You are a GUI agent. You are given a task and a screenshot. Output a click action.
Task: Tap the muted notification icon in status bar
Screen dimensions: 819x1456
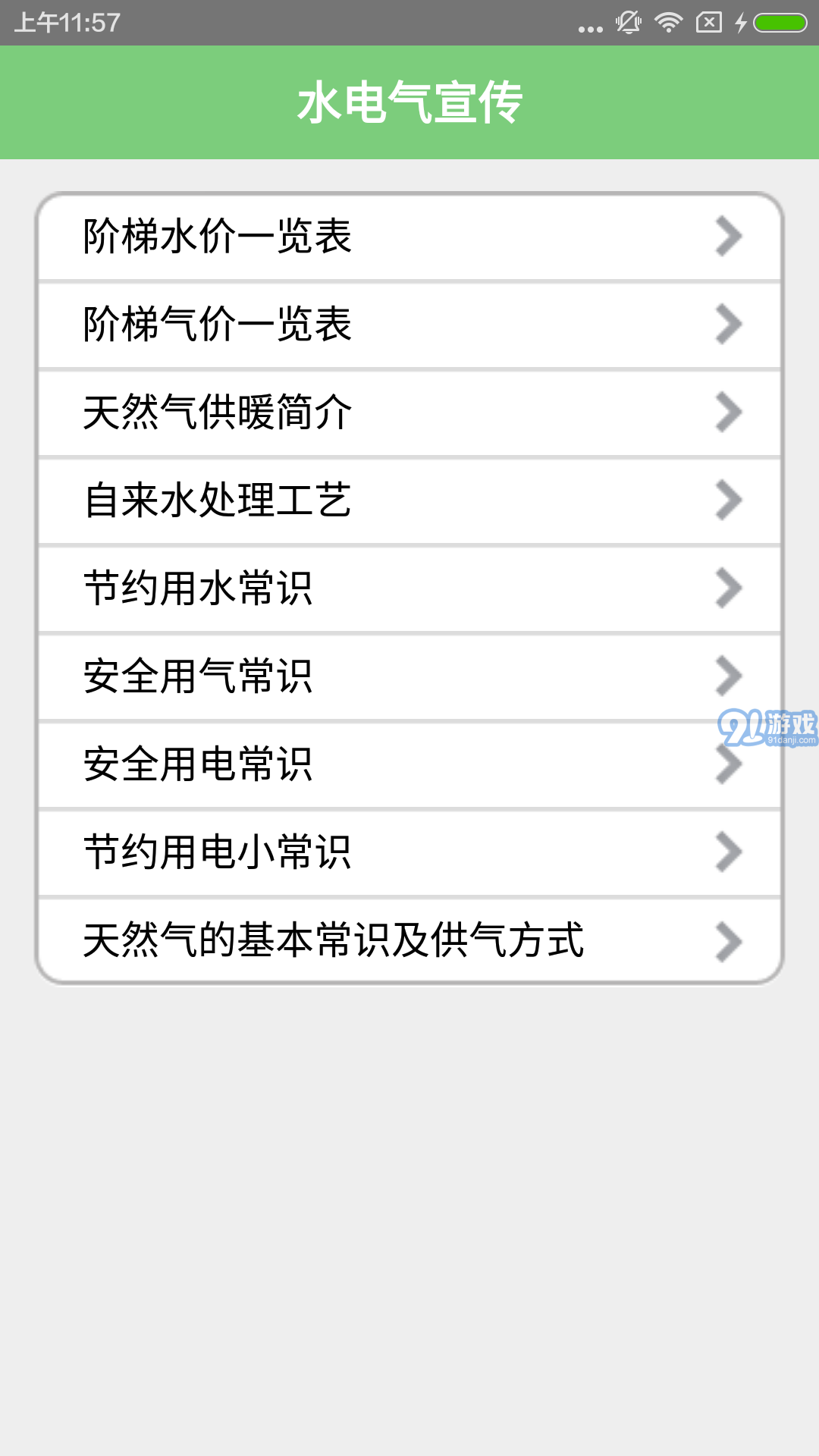tap(626, 23)
